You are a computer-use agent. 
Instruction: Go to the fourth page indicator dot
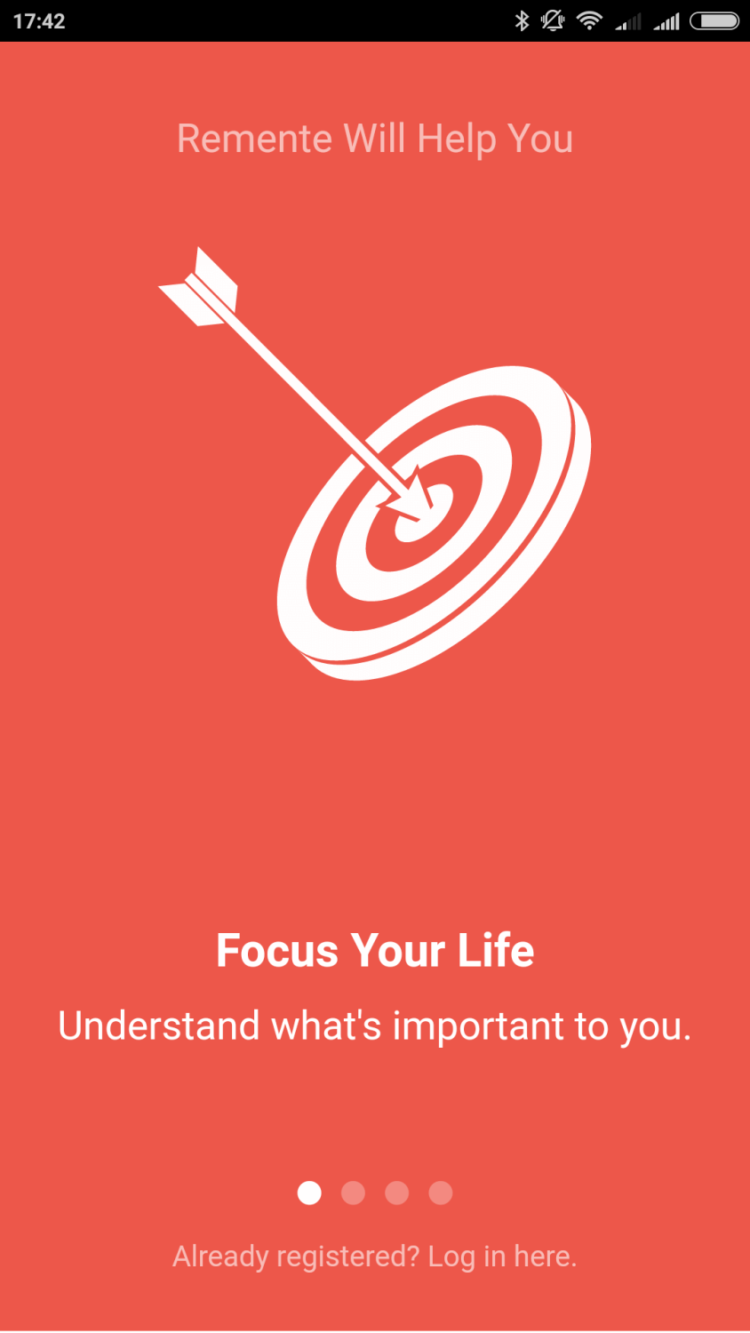pyautogui.click(x=441, y=1192)
